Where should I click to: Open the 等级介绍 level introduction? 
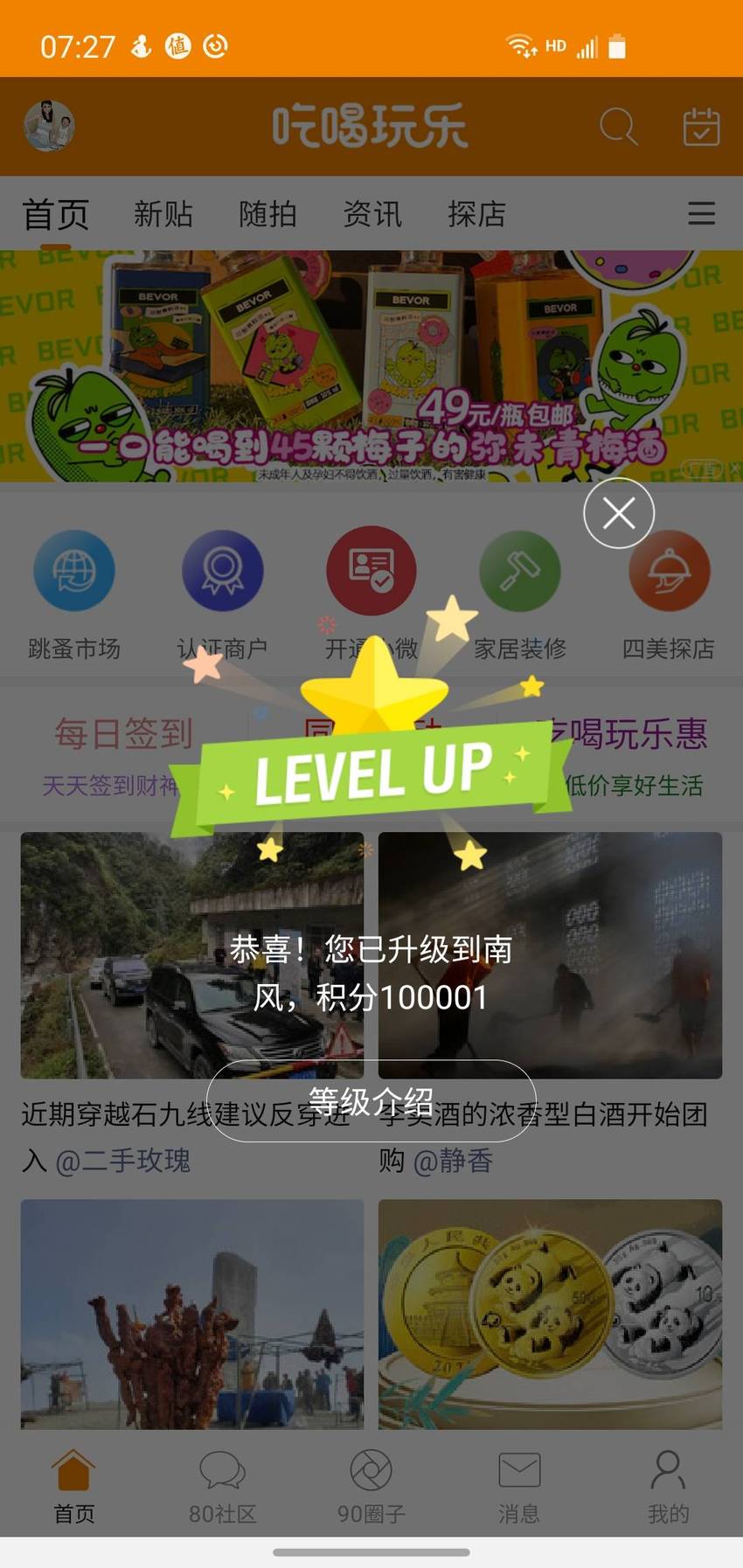coord(371,1101)
